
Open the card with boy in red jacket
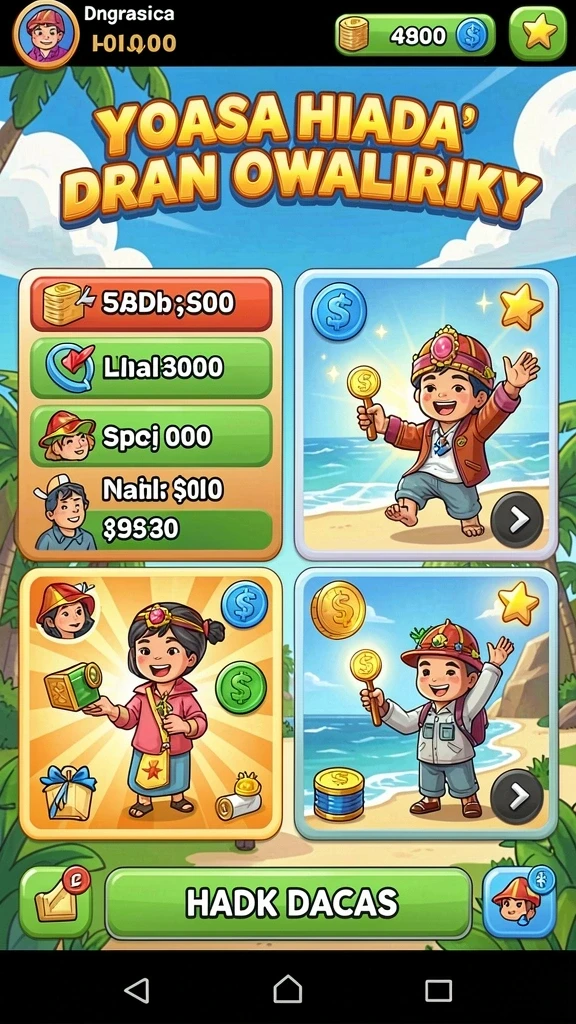[x=426, y=415]
